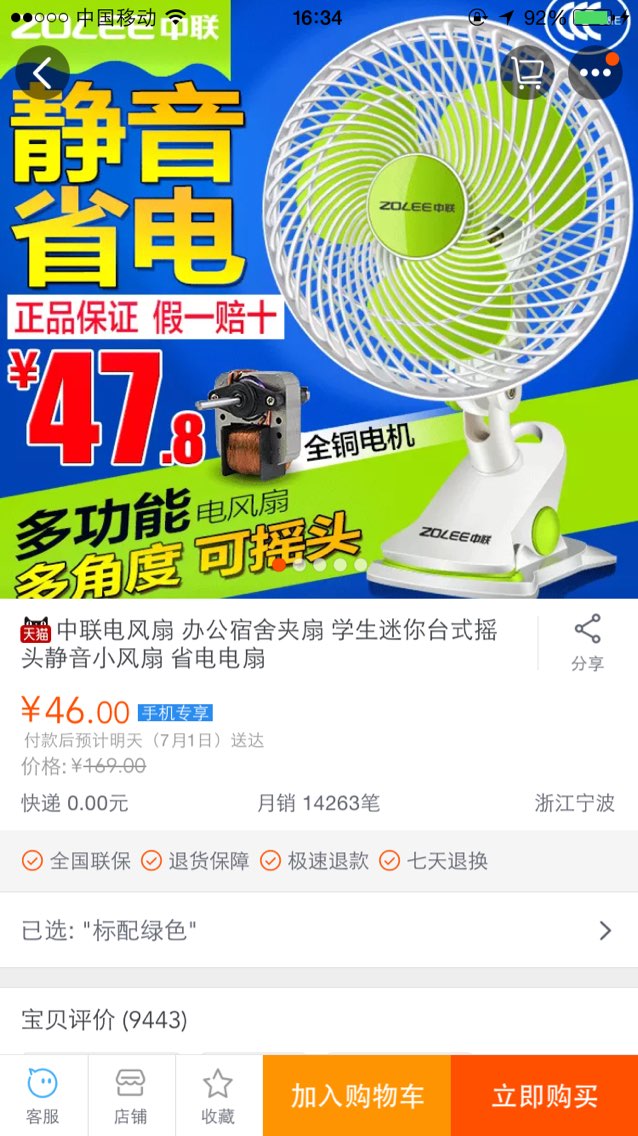Tap 立即购买 to buy now

pyautogui.click(x=545, y=1095)
